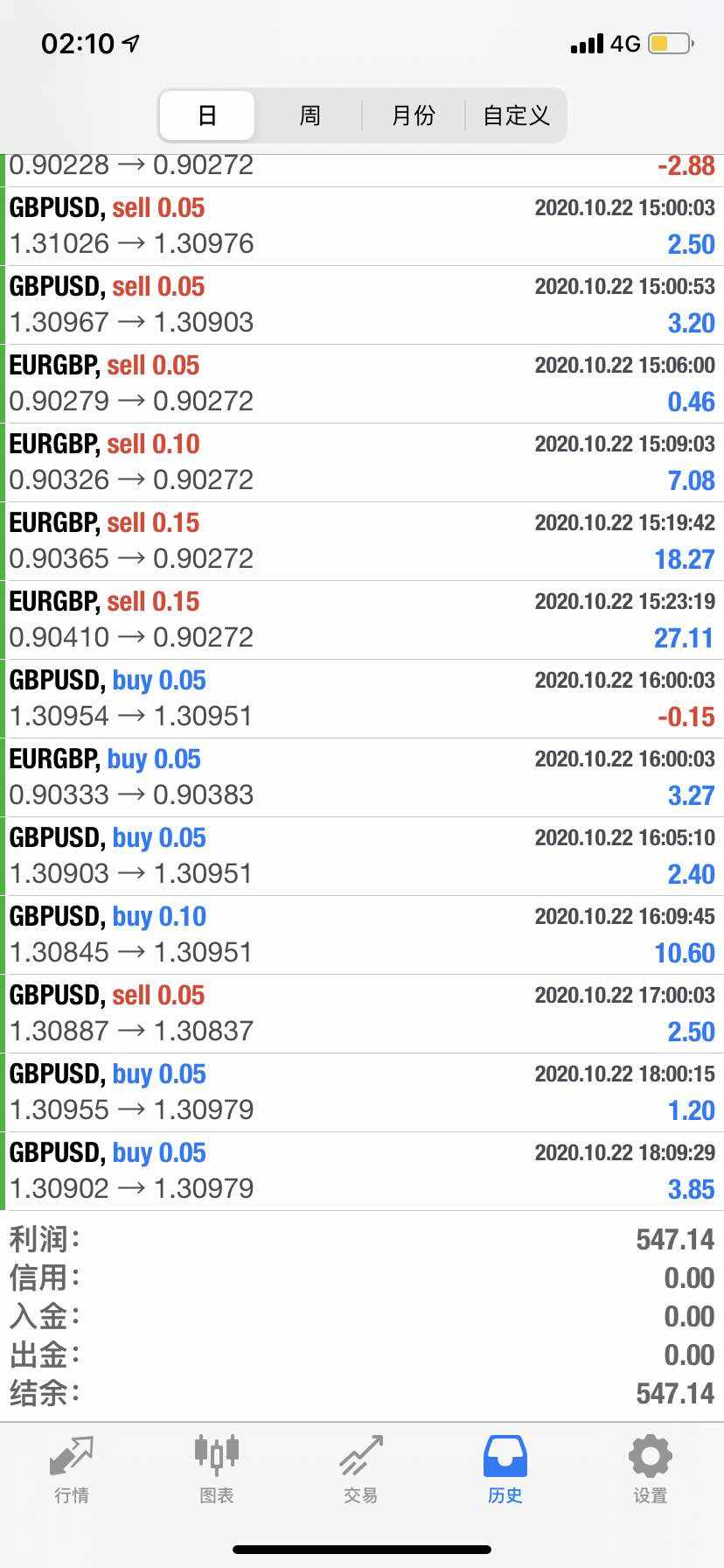Open GBPUSD buy 0.10 trade at 16:09:45
Image resolution: width=724 pixels, height=1568 pixels.
pos(362,934)
